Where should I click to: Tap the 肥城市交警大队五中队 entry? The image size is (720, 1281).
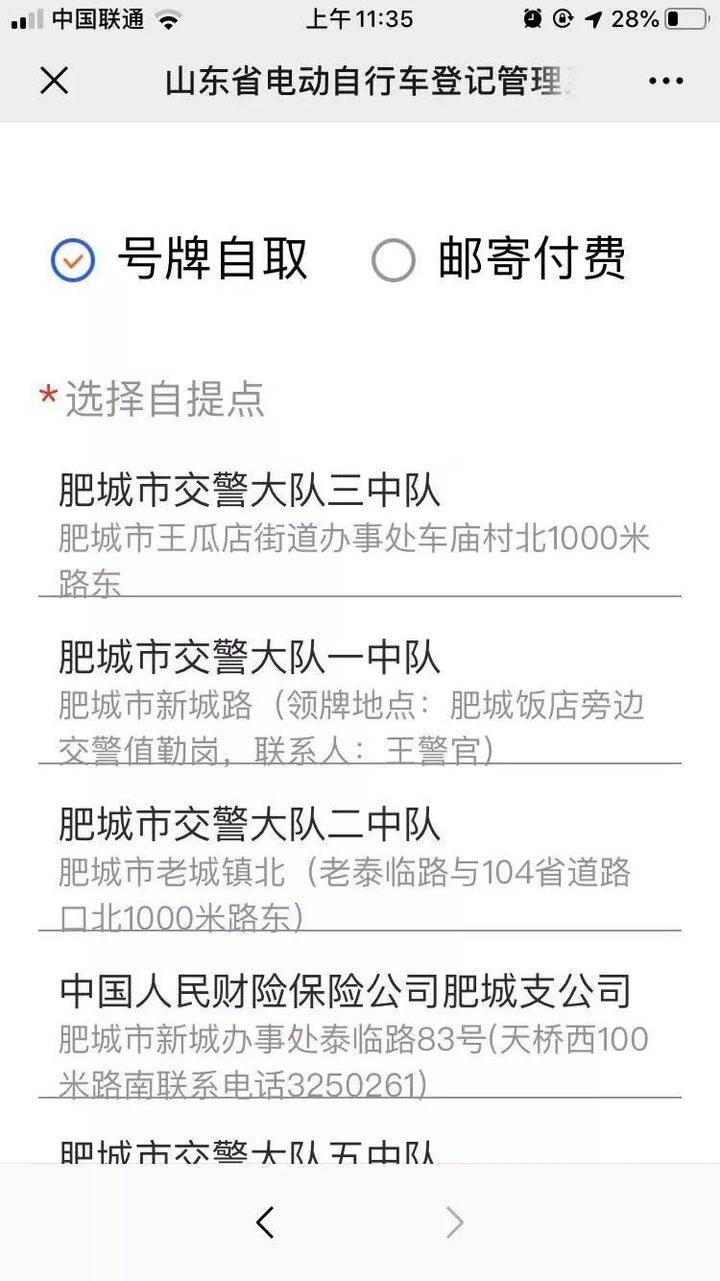click(x=250, y=1152)
